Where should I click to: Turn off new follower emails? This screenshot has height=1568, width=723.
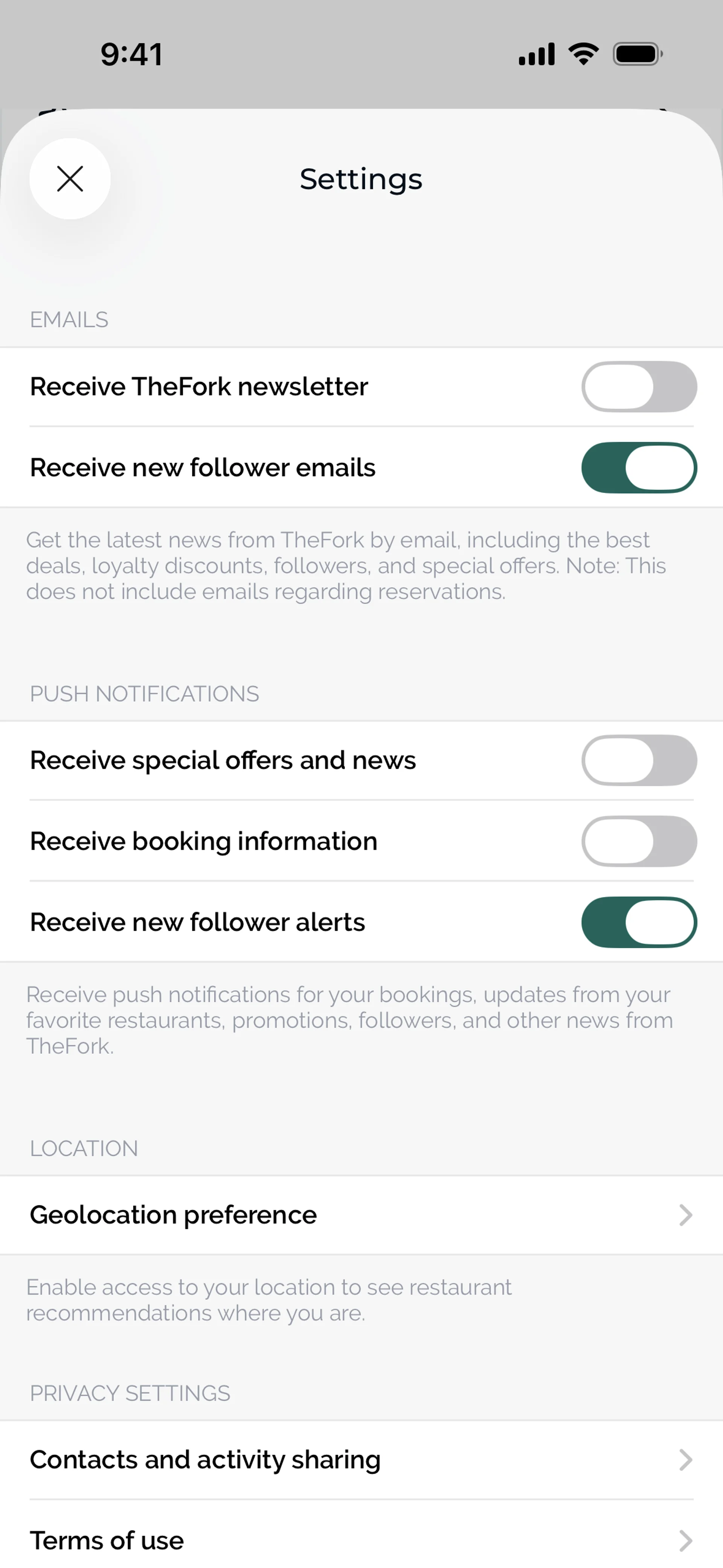coord(638,468)
